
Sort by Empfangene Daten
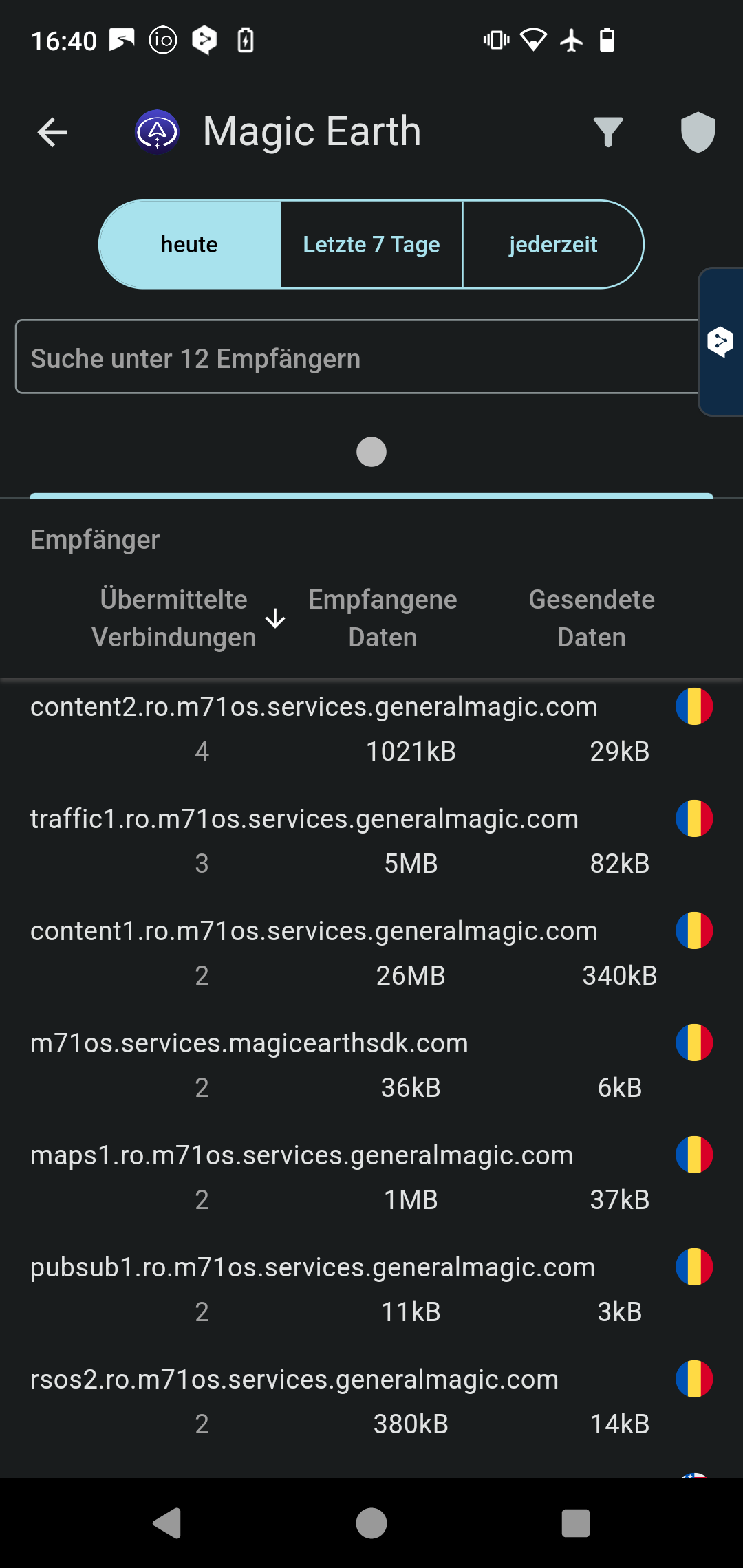tap(383, 618)
